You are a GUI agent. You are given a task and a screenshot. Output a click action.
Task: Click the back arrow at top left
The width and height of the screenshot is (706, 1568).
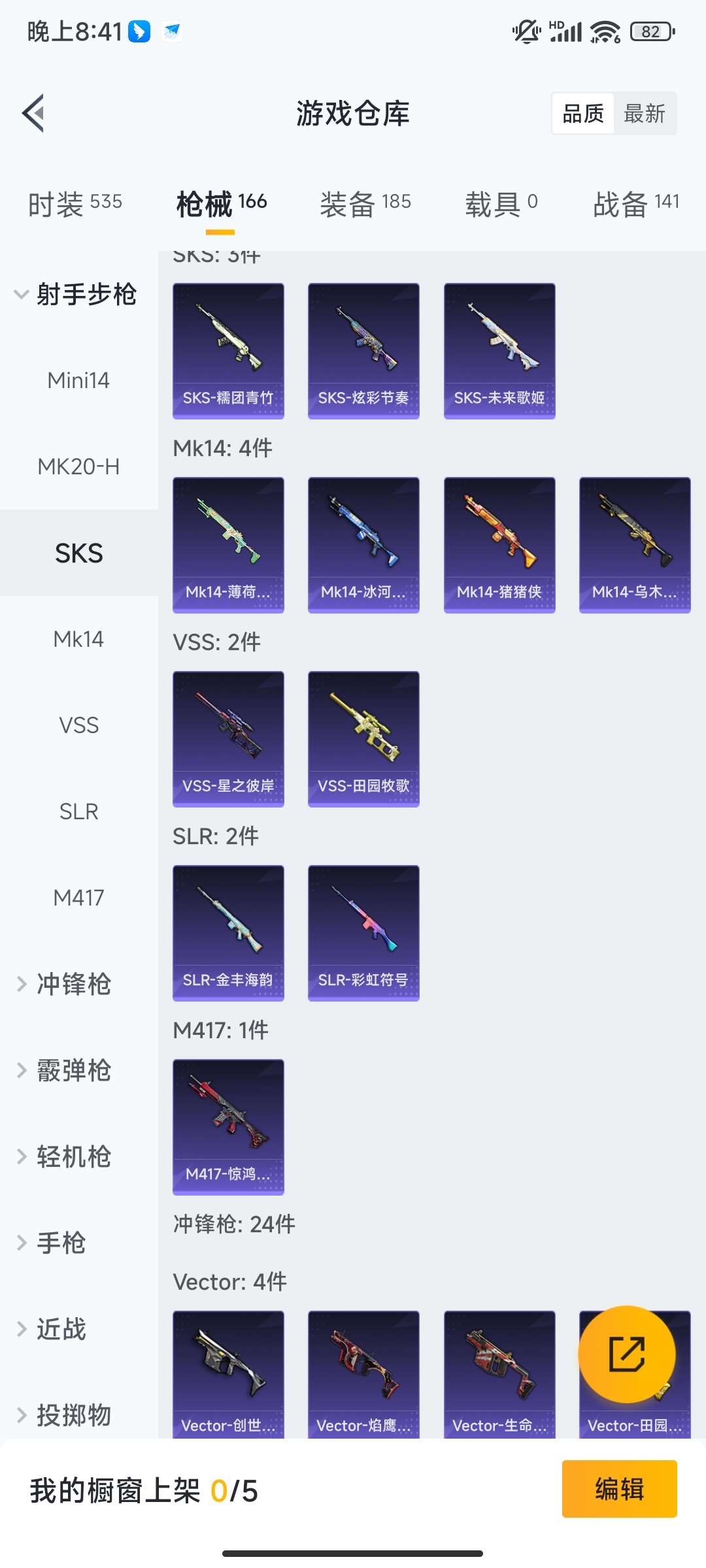[x=33, y=112]
